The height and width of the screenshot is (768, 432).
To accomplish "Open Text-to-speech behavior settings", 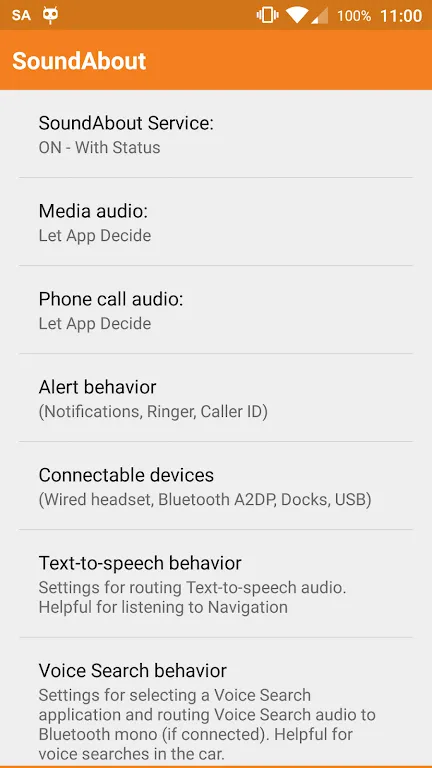I will pos(216,584).
